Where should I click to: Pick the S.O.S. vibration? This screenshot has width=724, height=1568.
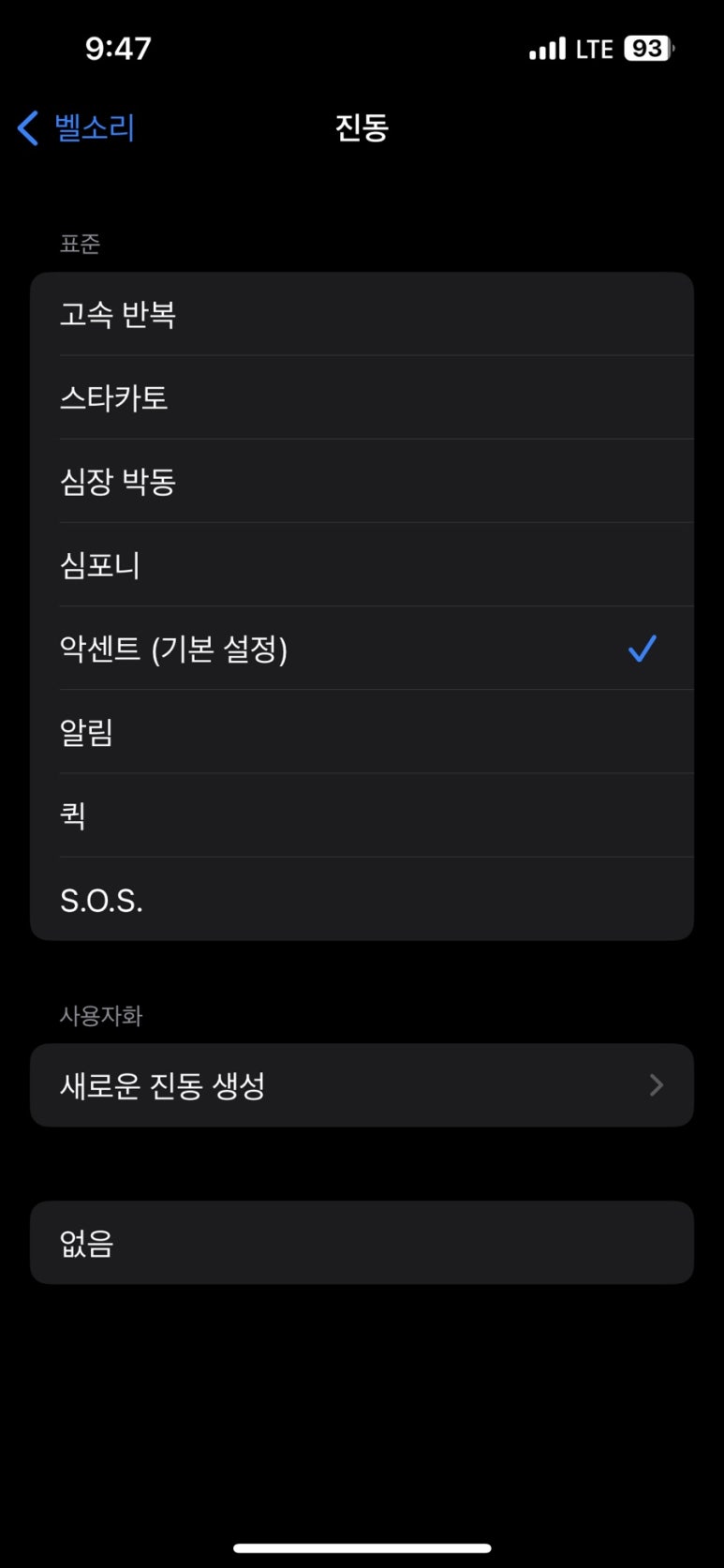coord(362,899)
